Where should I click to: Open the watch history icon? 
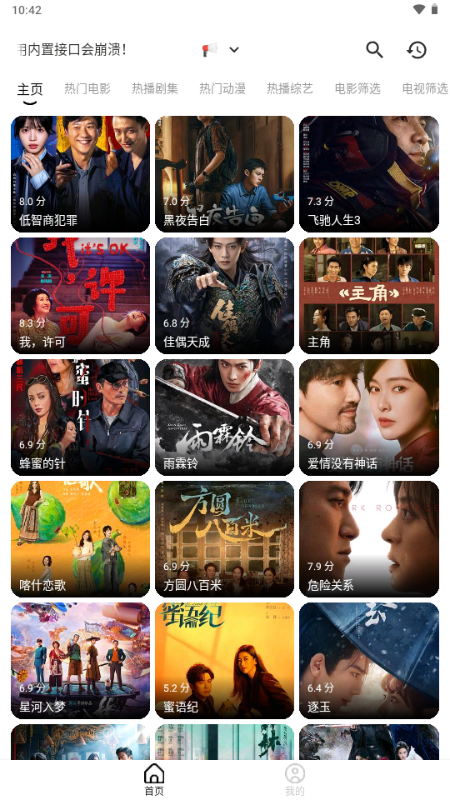pos(417,49)
